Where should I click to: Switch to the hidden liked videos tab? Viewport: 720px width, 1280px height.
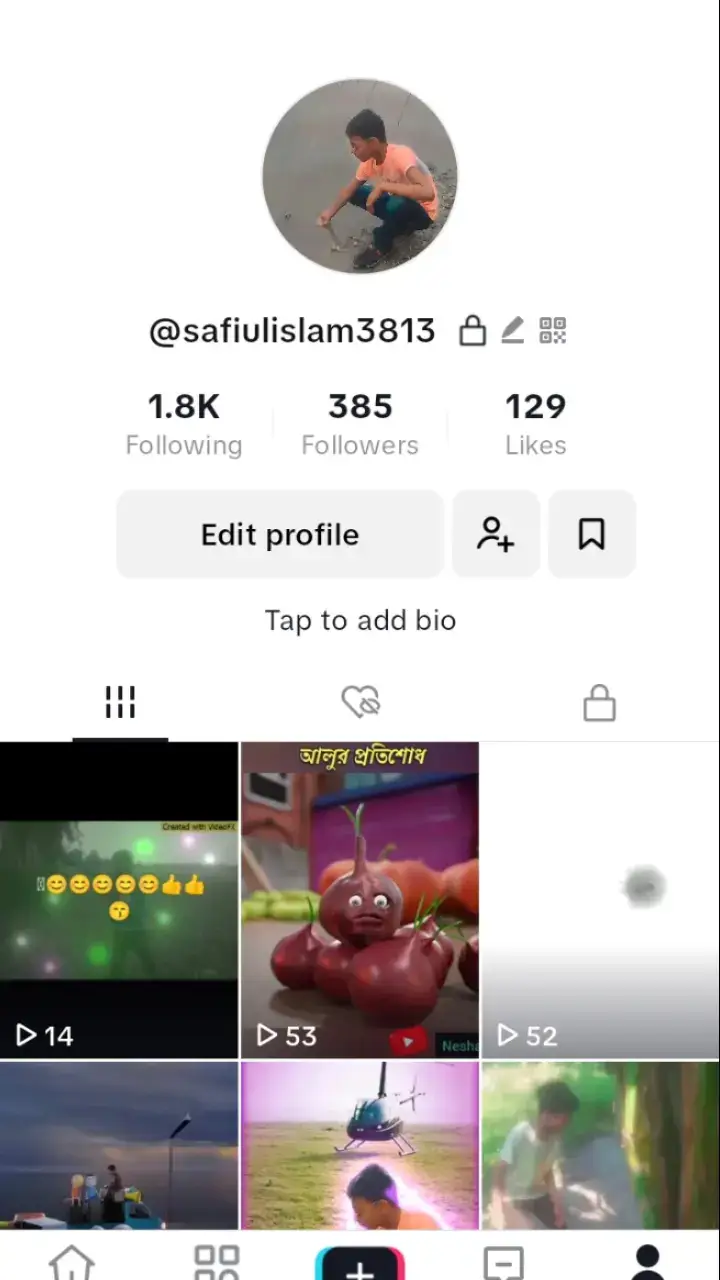coord(360,702)
